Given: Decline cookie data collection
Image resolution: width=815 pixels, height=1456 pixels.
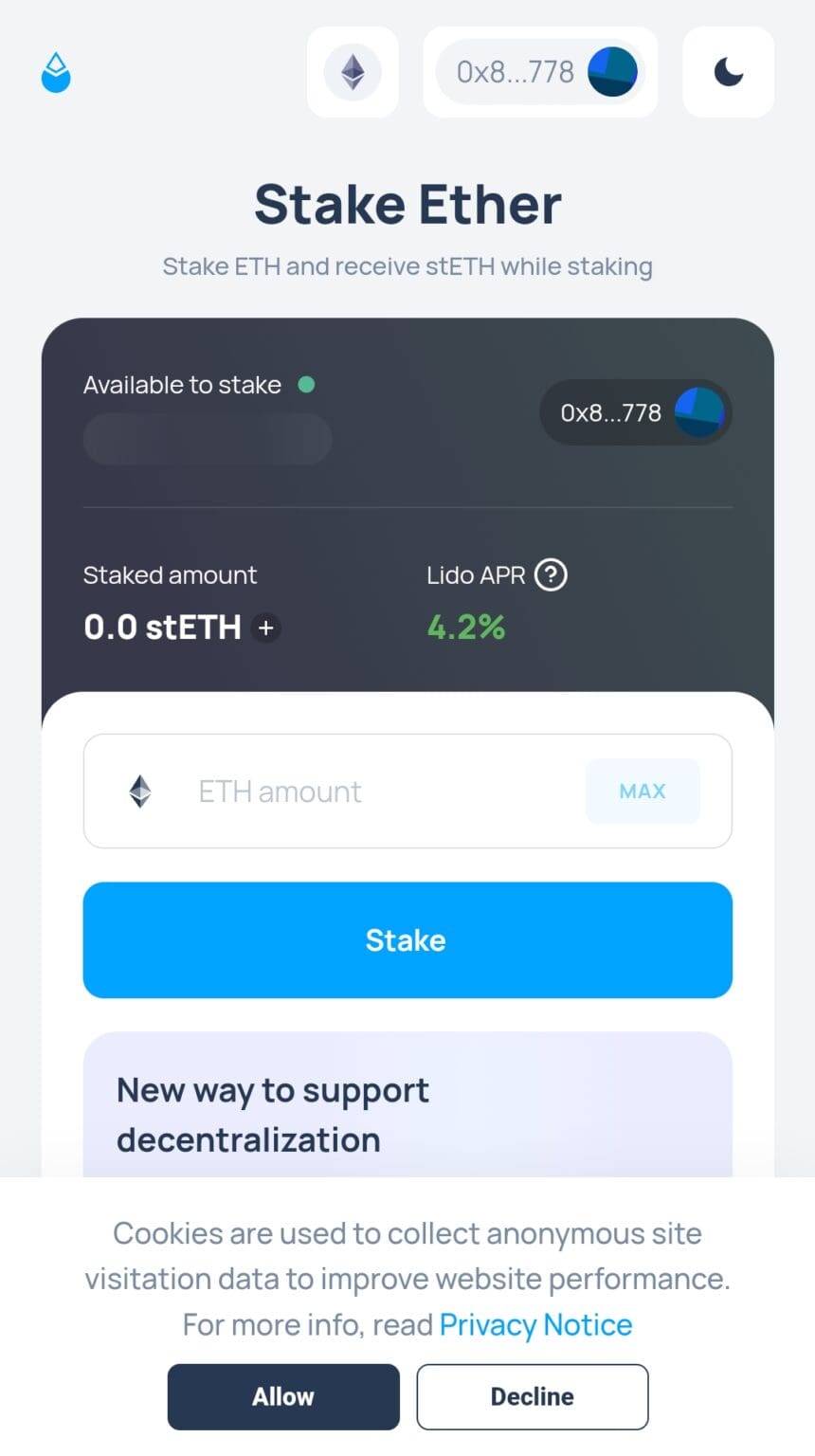Looking at the screenshot, I should click(x=532, y=1396).
